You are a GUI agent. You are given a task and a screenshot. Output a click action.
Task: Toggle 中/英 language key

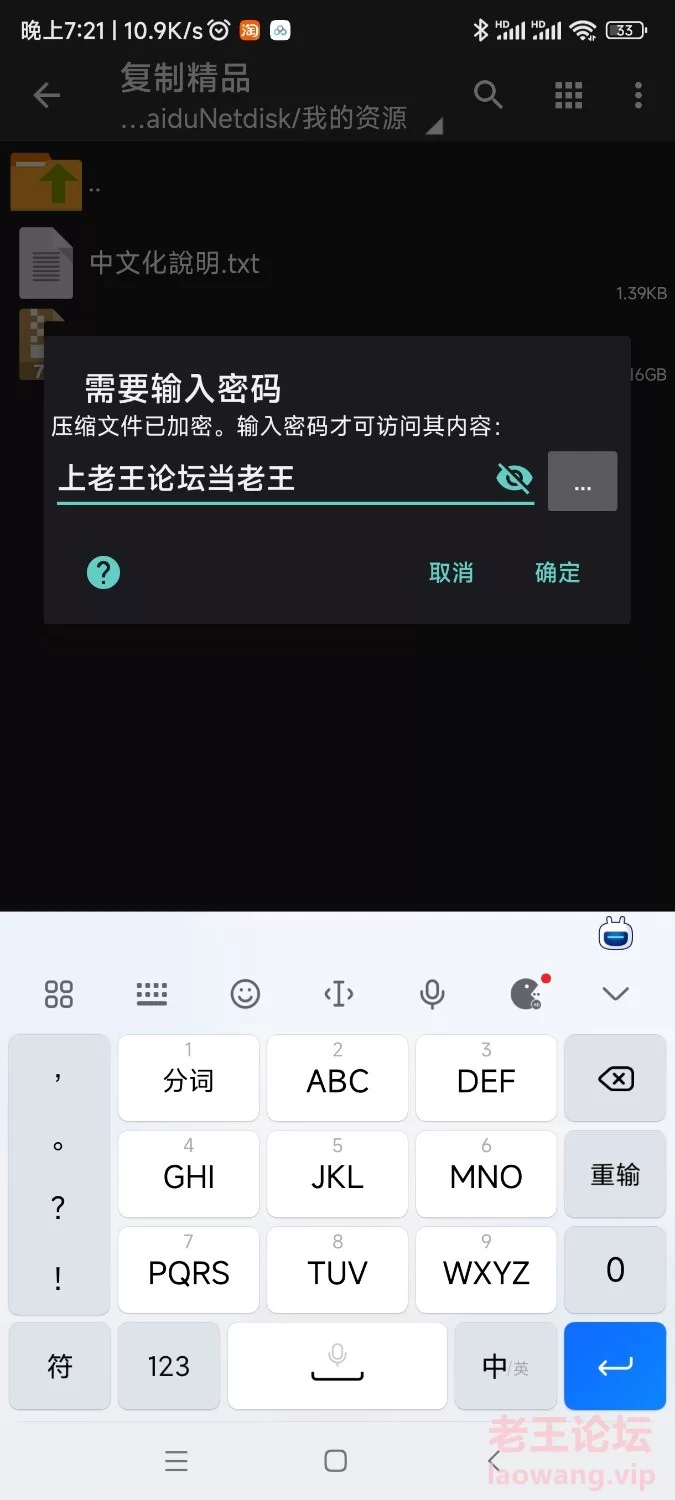505,1366
